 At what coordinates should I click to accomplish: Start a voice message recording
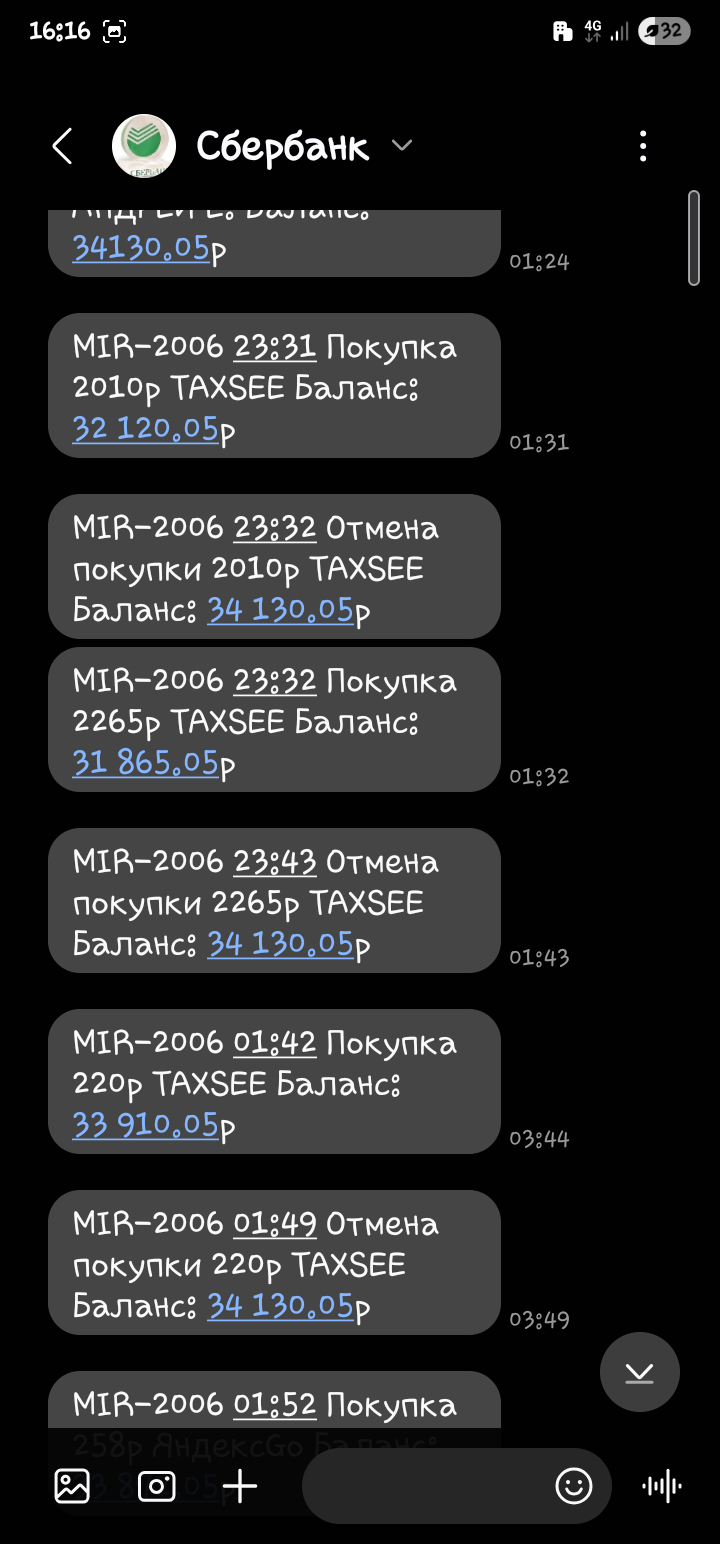click(662, 1486)
